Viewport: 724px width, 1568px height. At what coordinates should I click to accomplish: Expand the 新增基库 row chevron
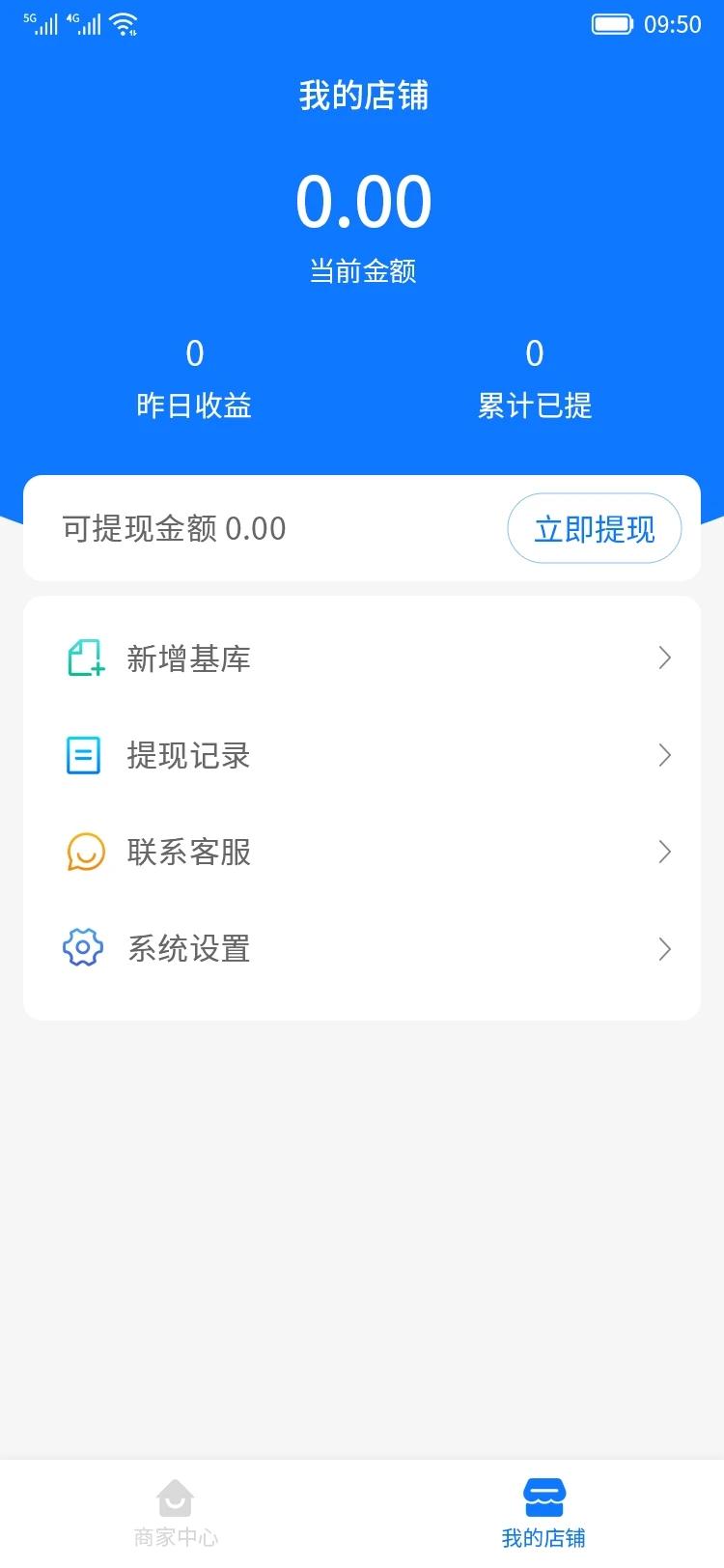coord(664,658)
